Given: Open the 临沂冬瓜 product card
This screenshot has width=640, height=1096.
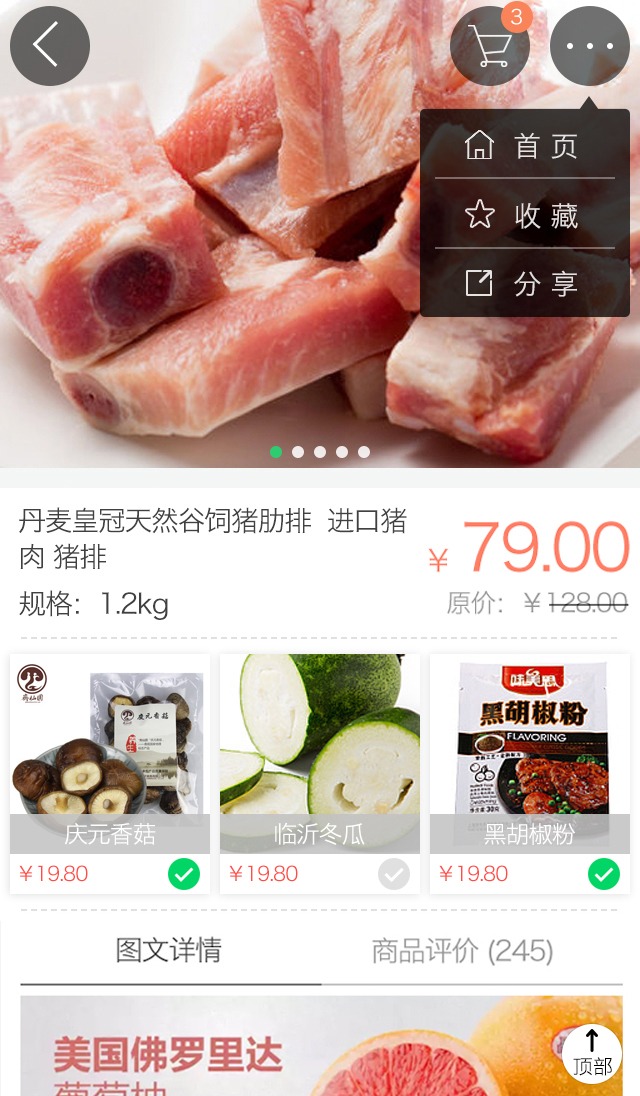Looking at the screenshot, I should [x=320, y=750].
